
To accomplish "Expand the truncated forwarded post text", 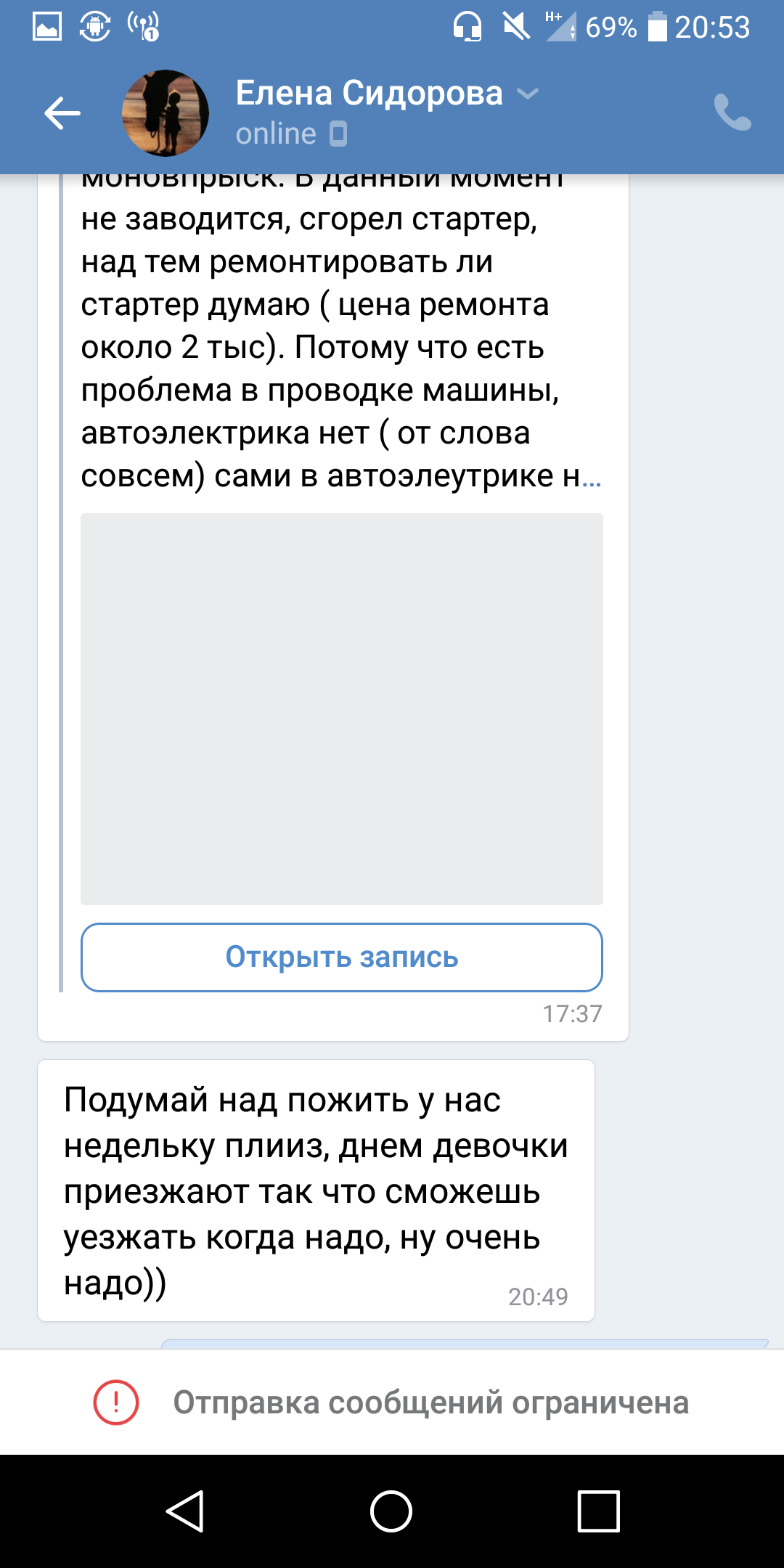I will pyautogui.click(x=592, y=478).
